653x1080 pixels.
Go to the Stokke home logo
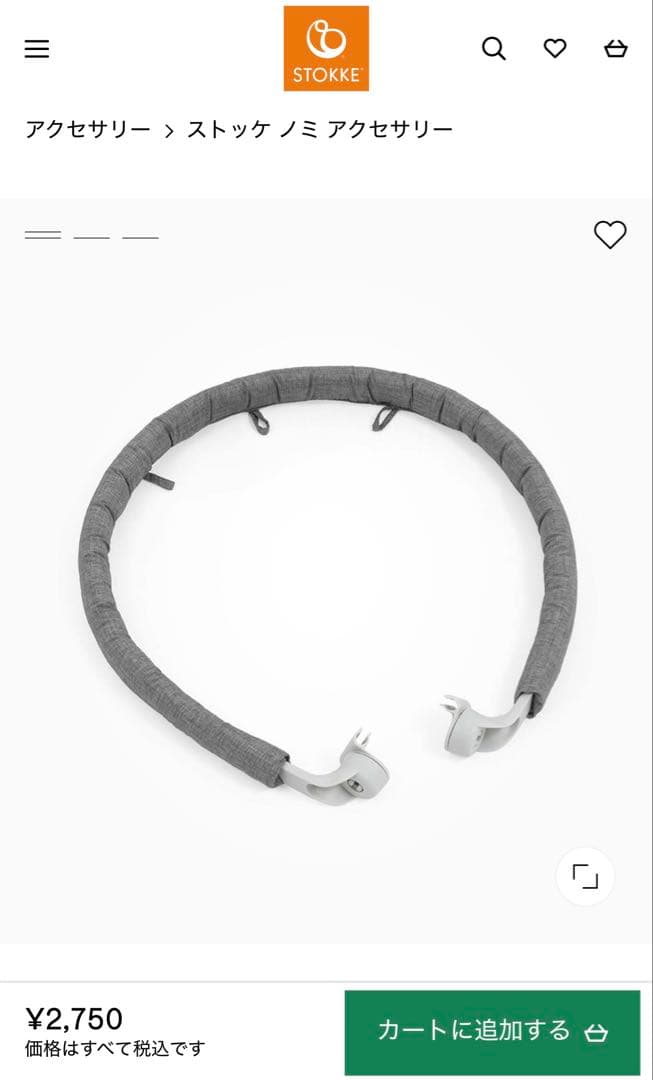(x=326, y=48)
